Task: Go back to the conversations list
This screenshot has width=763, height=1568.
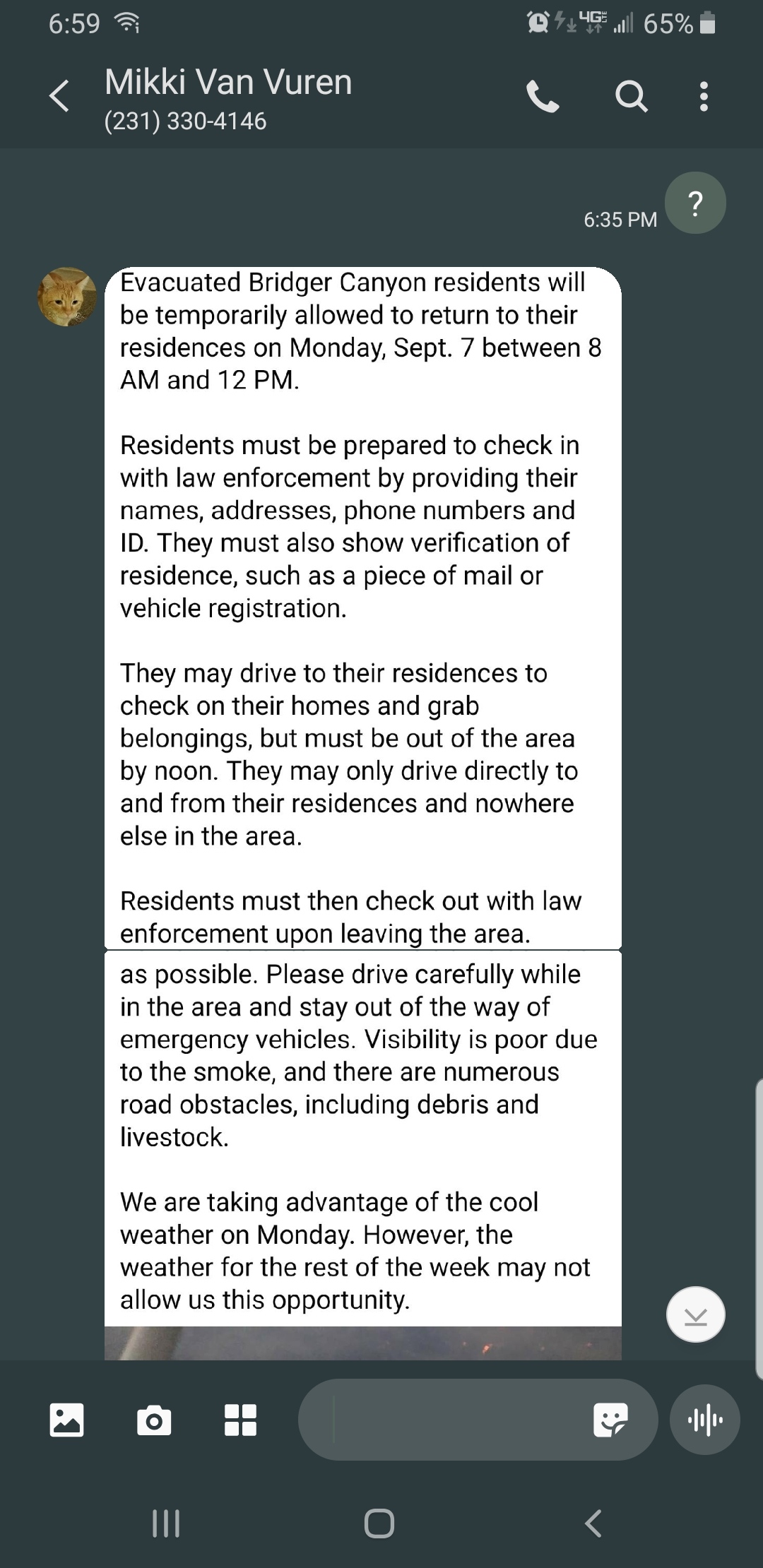Action: pos(59,96)
